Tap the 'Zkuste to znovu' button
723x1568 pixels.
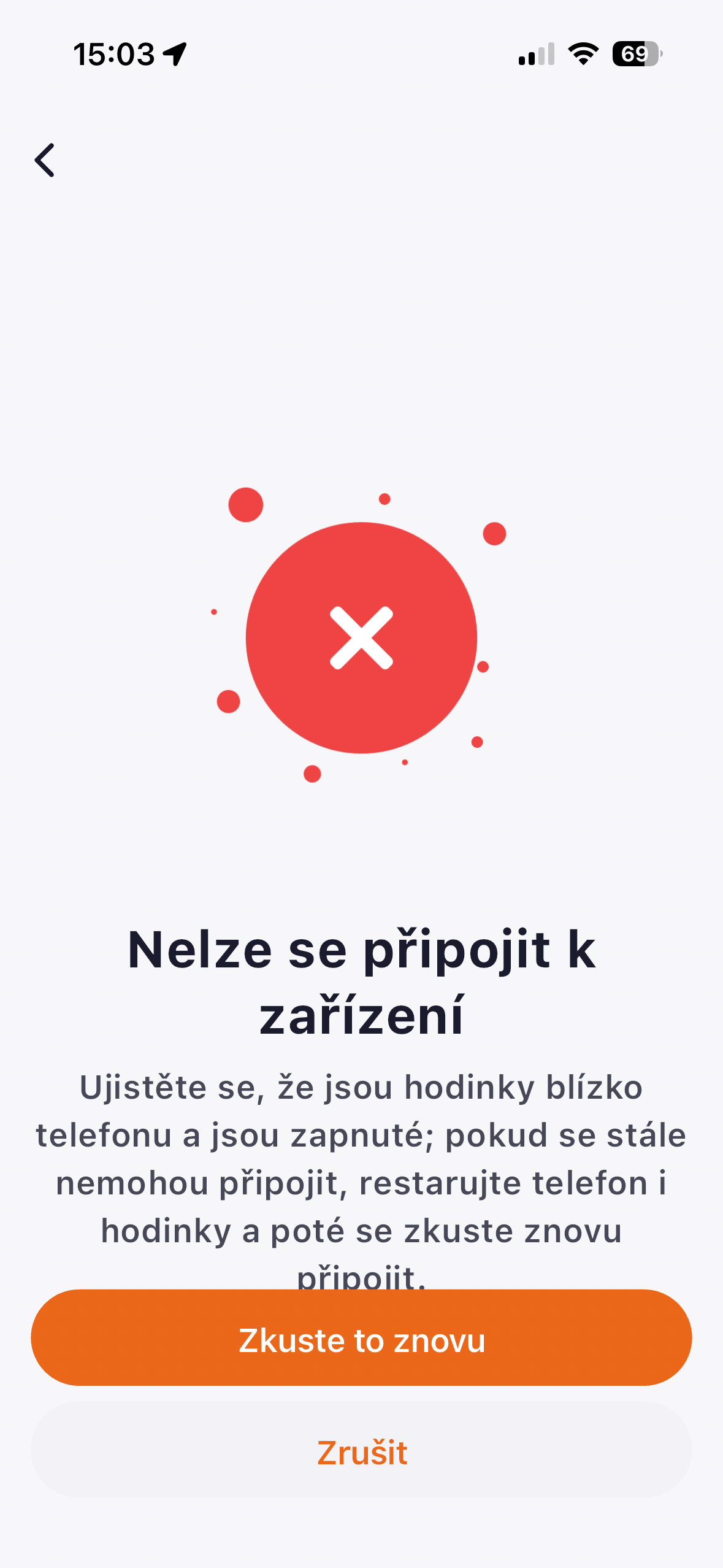coord(361,1340)
